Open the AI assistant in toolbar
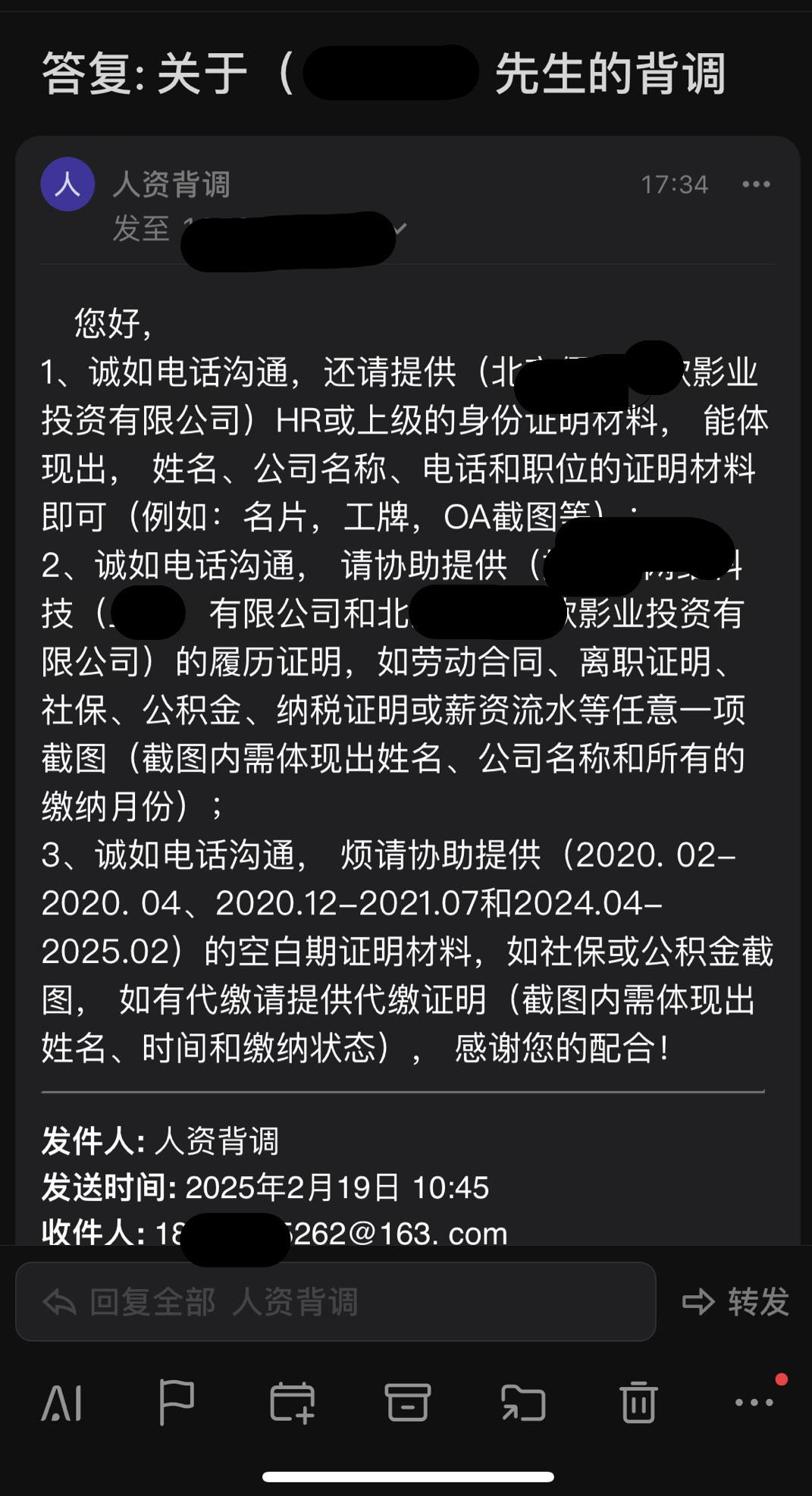This screenshot has width=812, height=1496. (x=61, y=1403)
